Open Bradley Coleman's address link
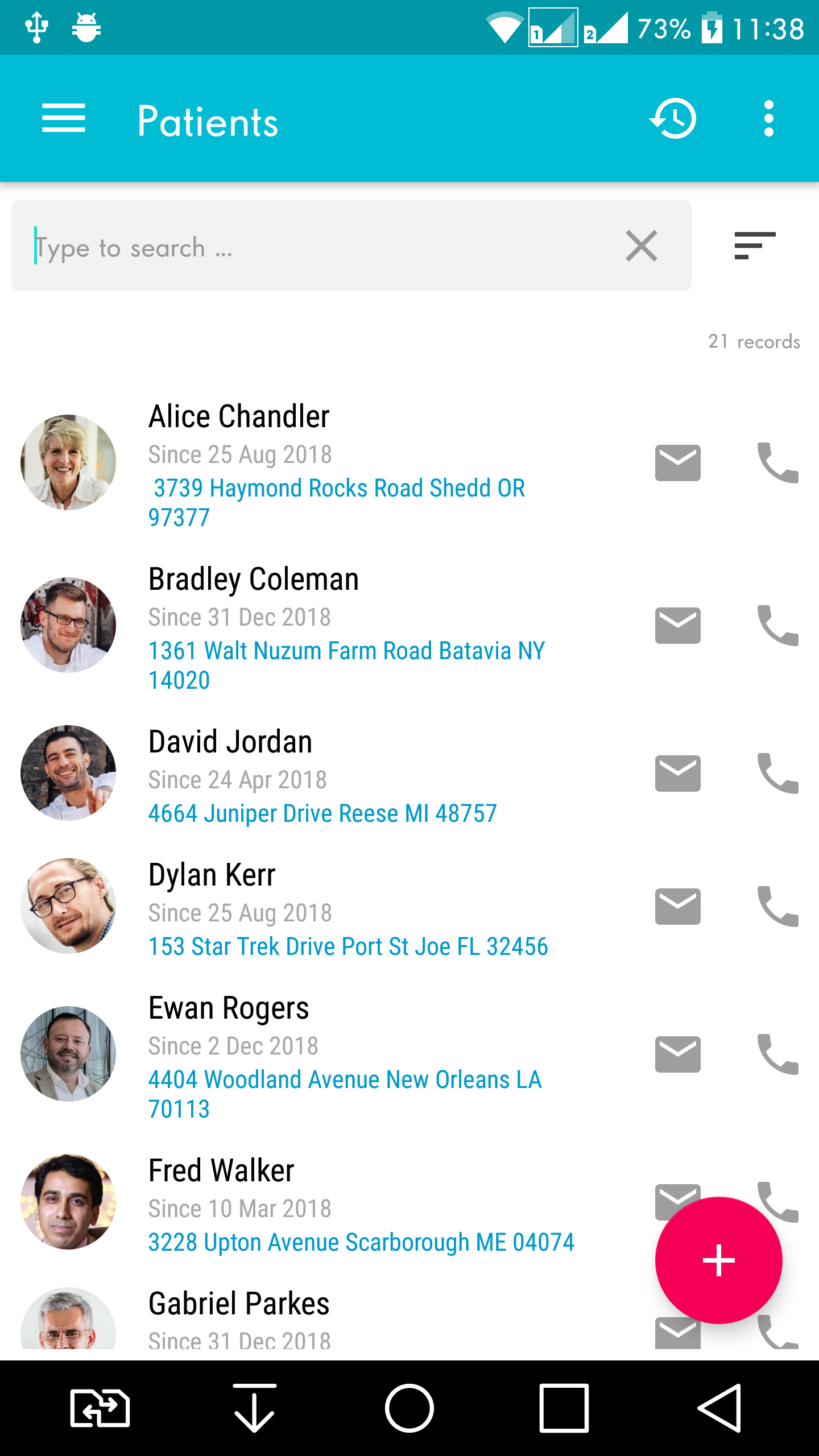The height and width of the screenshot is (1456, 819). point(346,665)
